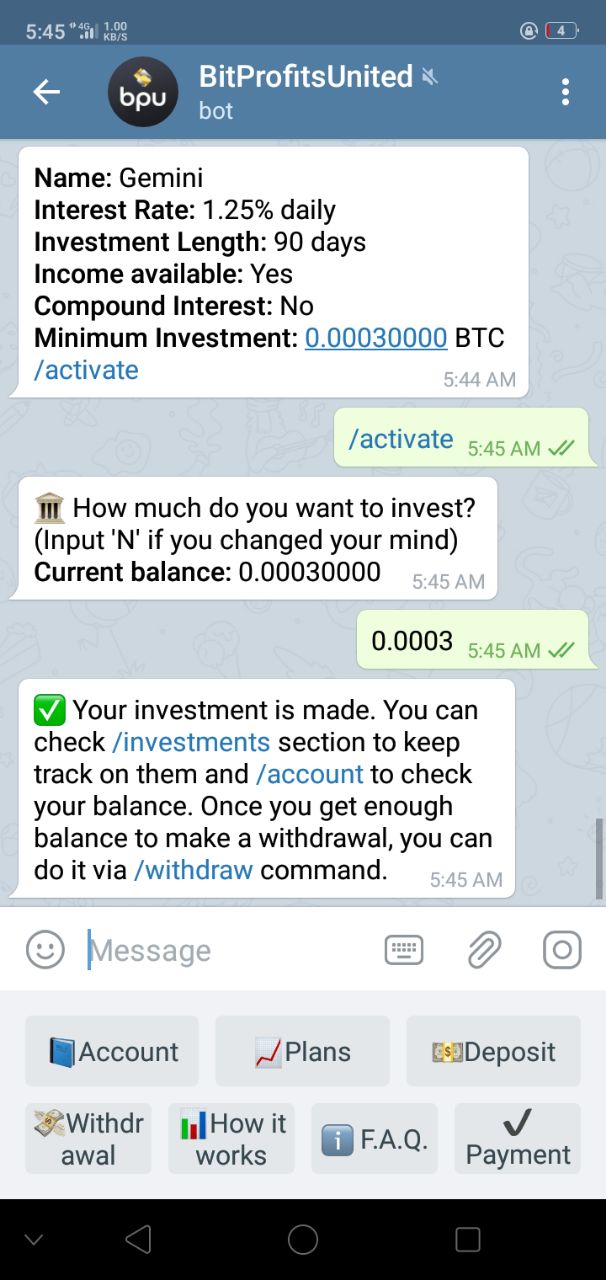This screenshot has height=1280, width=606.
Task: Focus the Message input field
Action: (x=230, y=950)
